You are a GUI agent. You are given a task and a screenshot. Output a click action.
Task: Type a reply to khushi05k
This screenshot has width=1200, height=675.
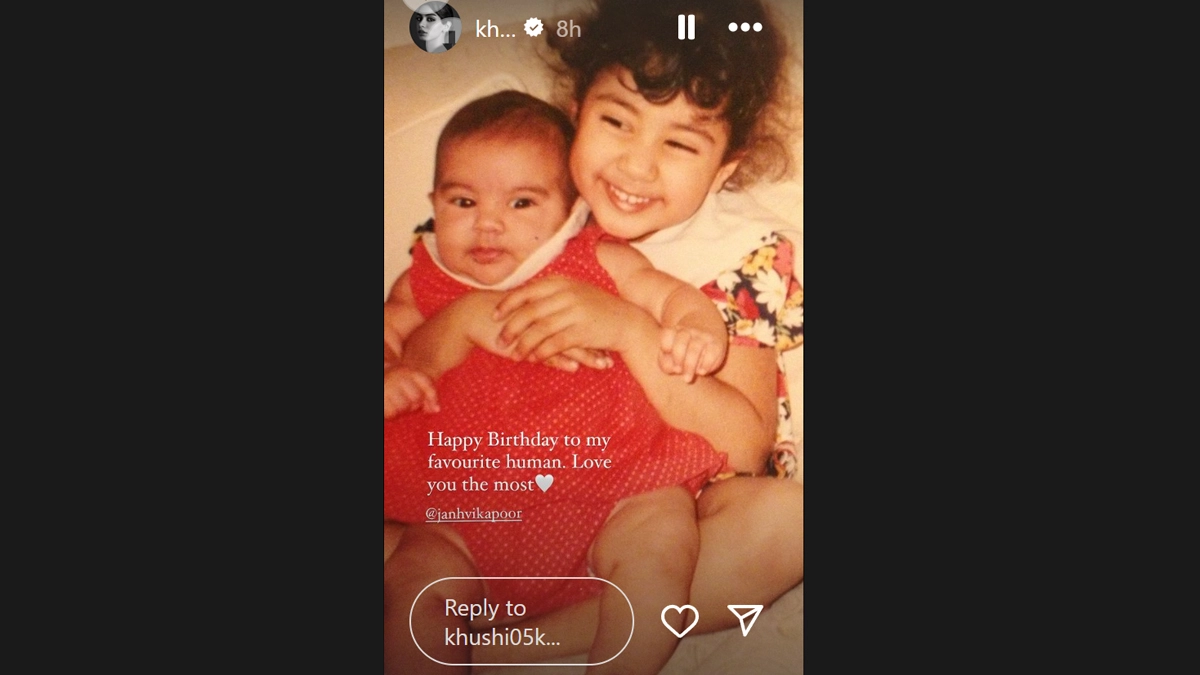click(521, 621)
